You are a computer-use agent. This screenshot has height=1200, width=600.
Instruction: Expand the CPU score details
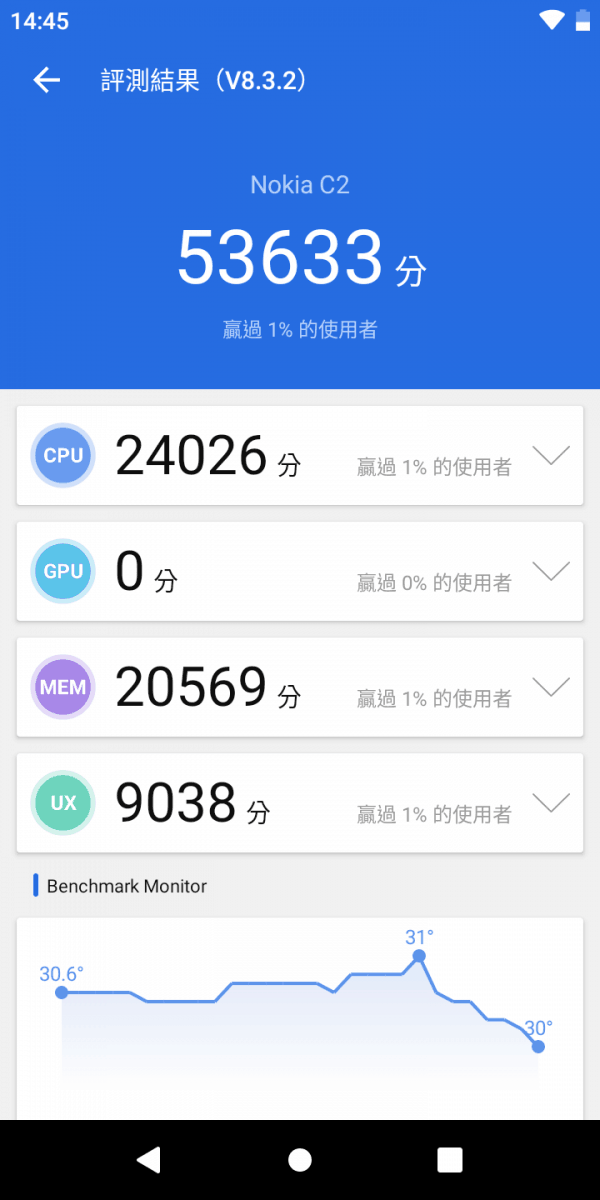pyautogui.click(x=551, y=456)
